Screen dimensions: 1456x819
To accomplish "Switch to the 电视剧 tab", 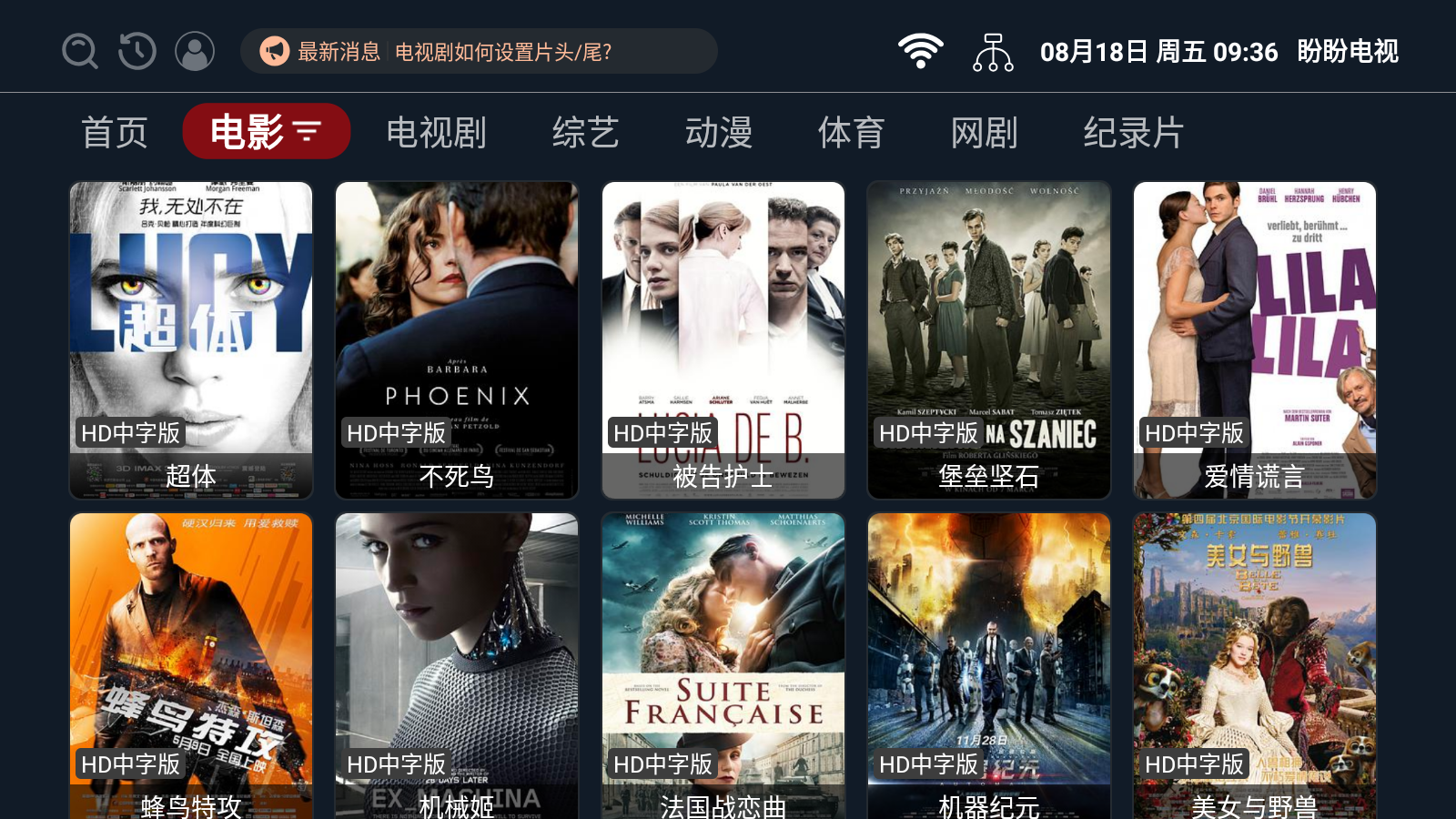I will click(436, 133).
